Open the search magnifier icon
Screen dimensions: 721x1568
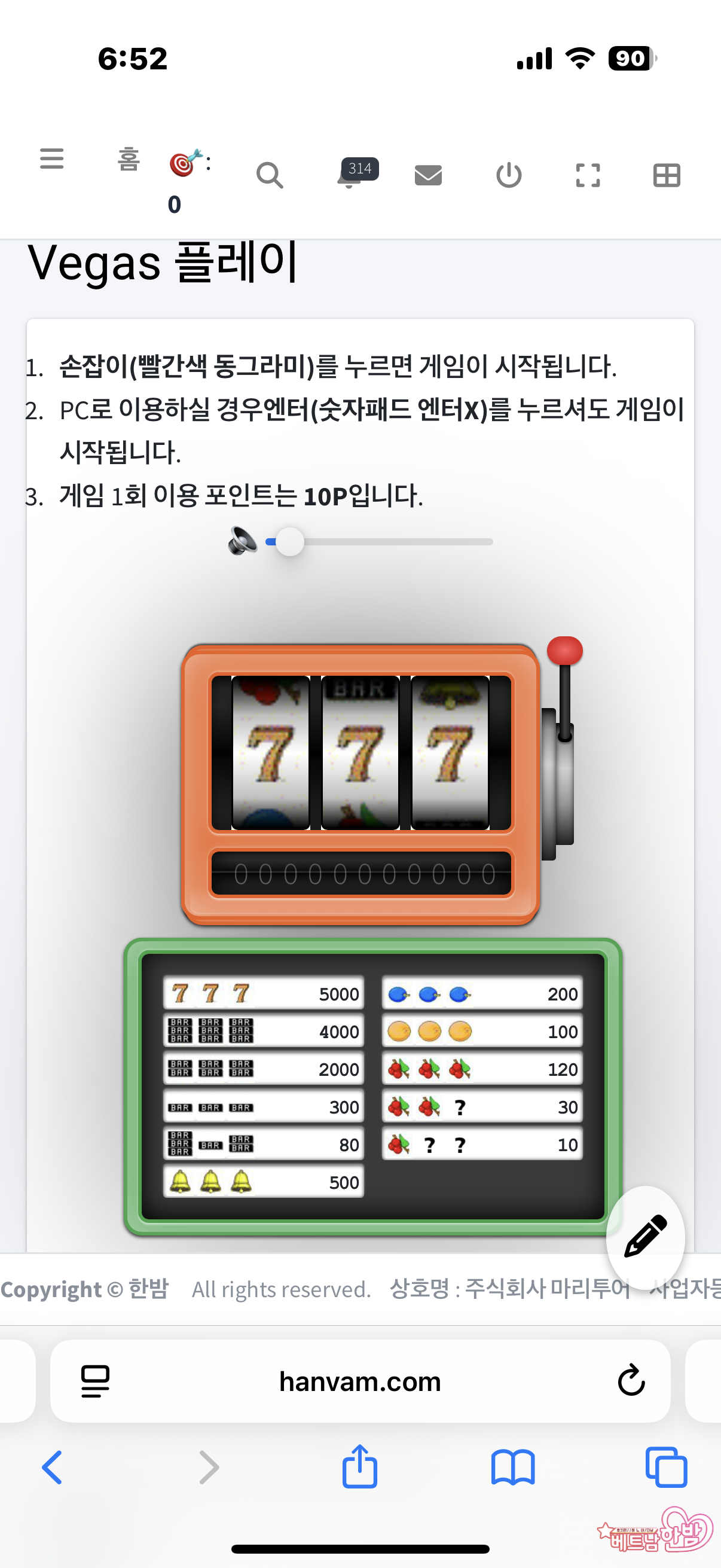[270, 176]
